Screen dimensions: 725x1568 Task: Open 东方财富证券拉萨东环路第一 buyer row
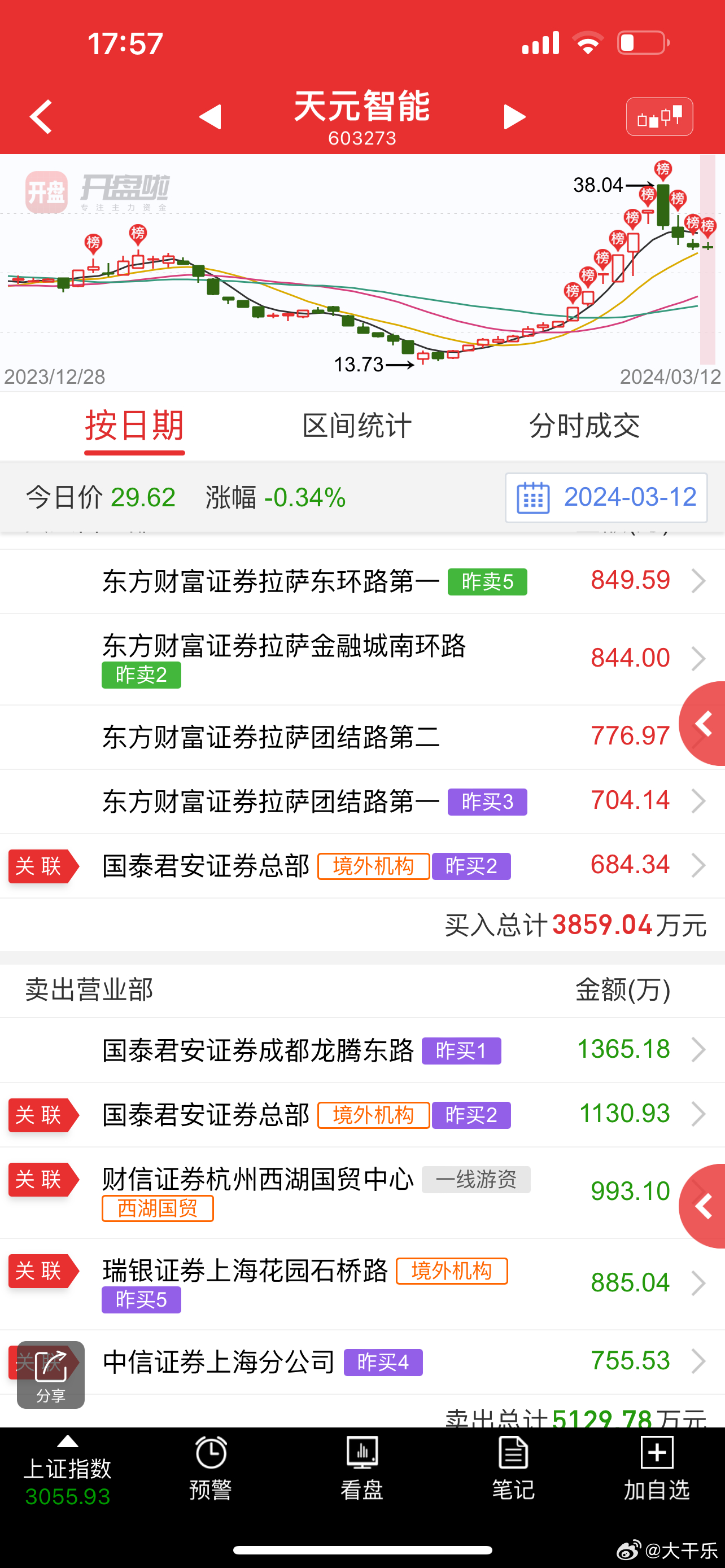pos(362,581)
